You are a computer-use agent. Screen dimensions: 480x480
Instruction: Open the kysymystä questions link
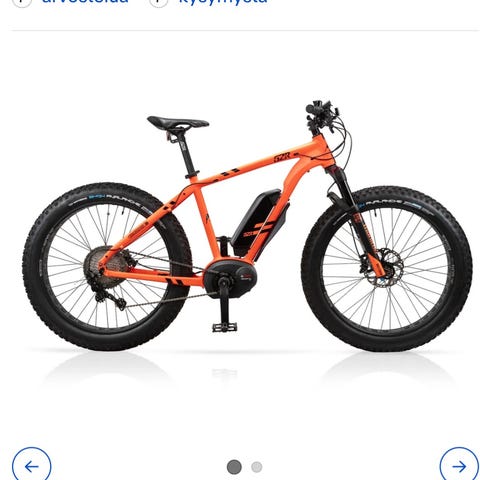pyautogui.click(x=223, y=1)
